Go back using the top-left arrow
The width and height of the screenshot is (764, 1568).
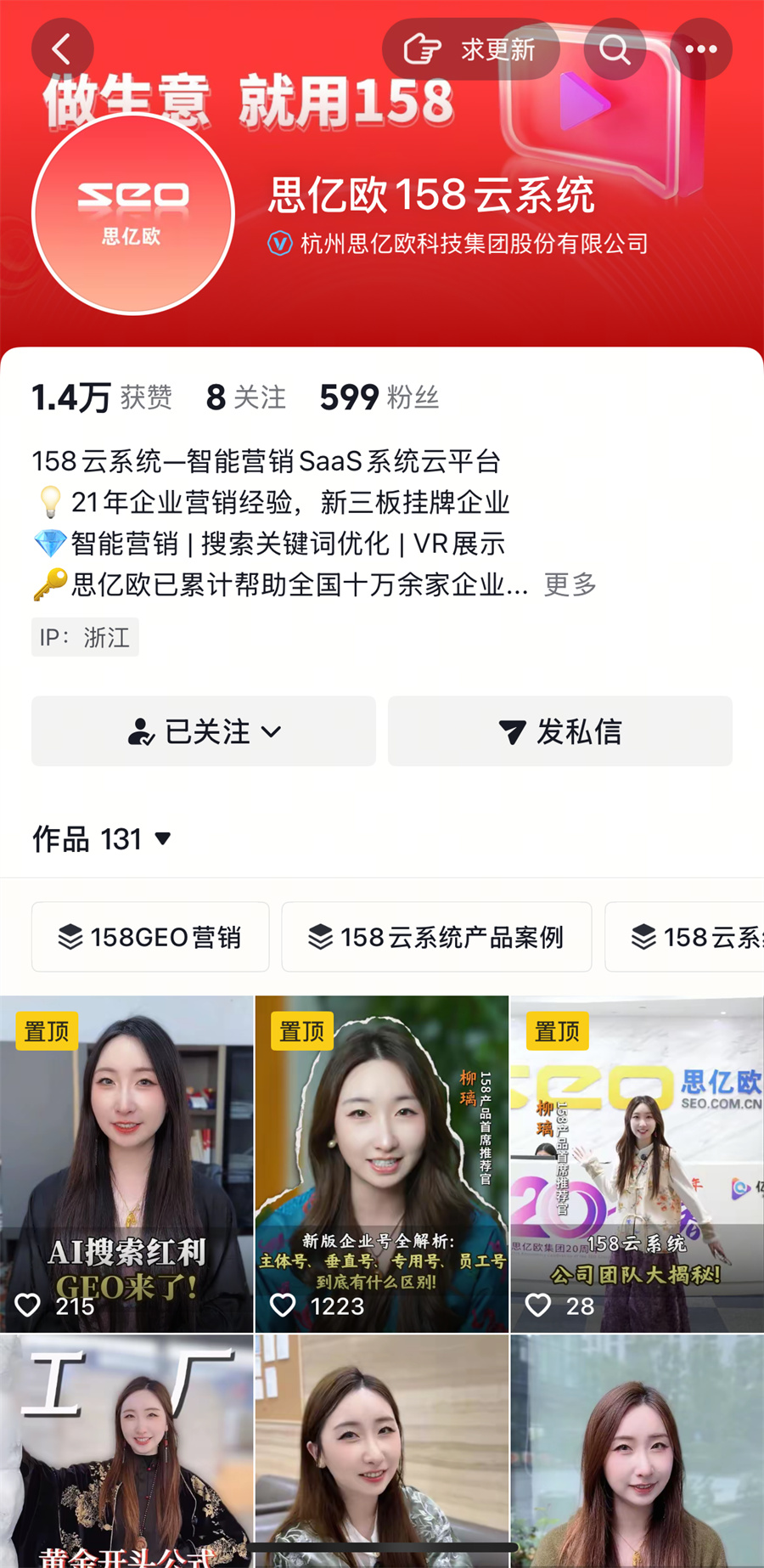[x=62, y=49]
